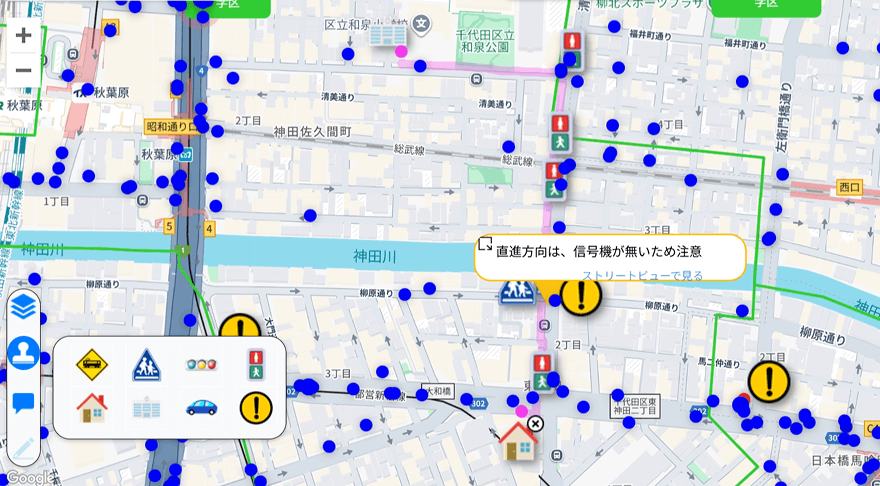Remove the house marker with its X
880x486 pixels.
point(535,424)
